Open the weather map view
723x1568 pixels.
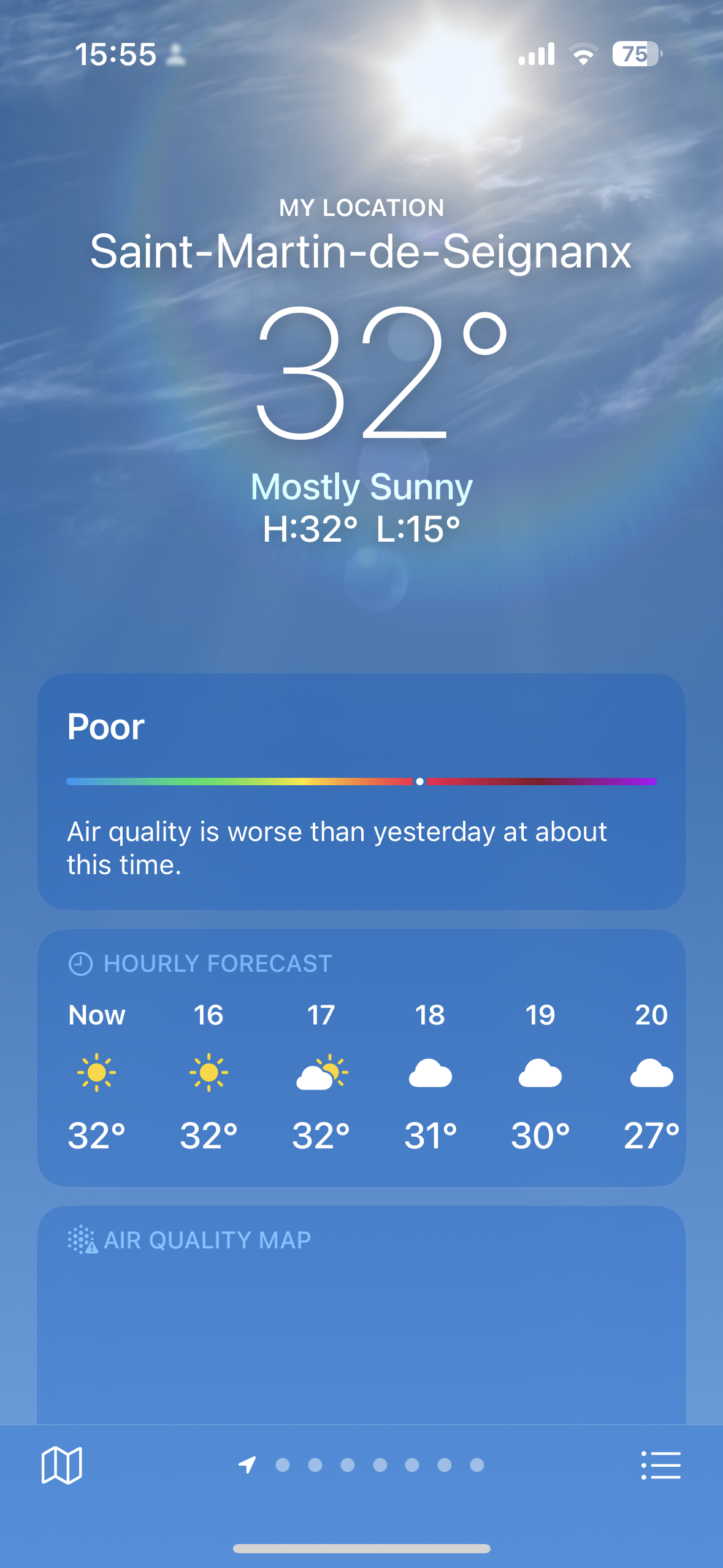[x=61, y=1465]
